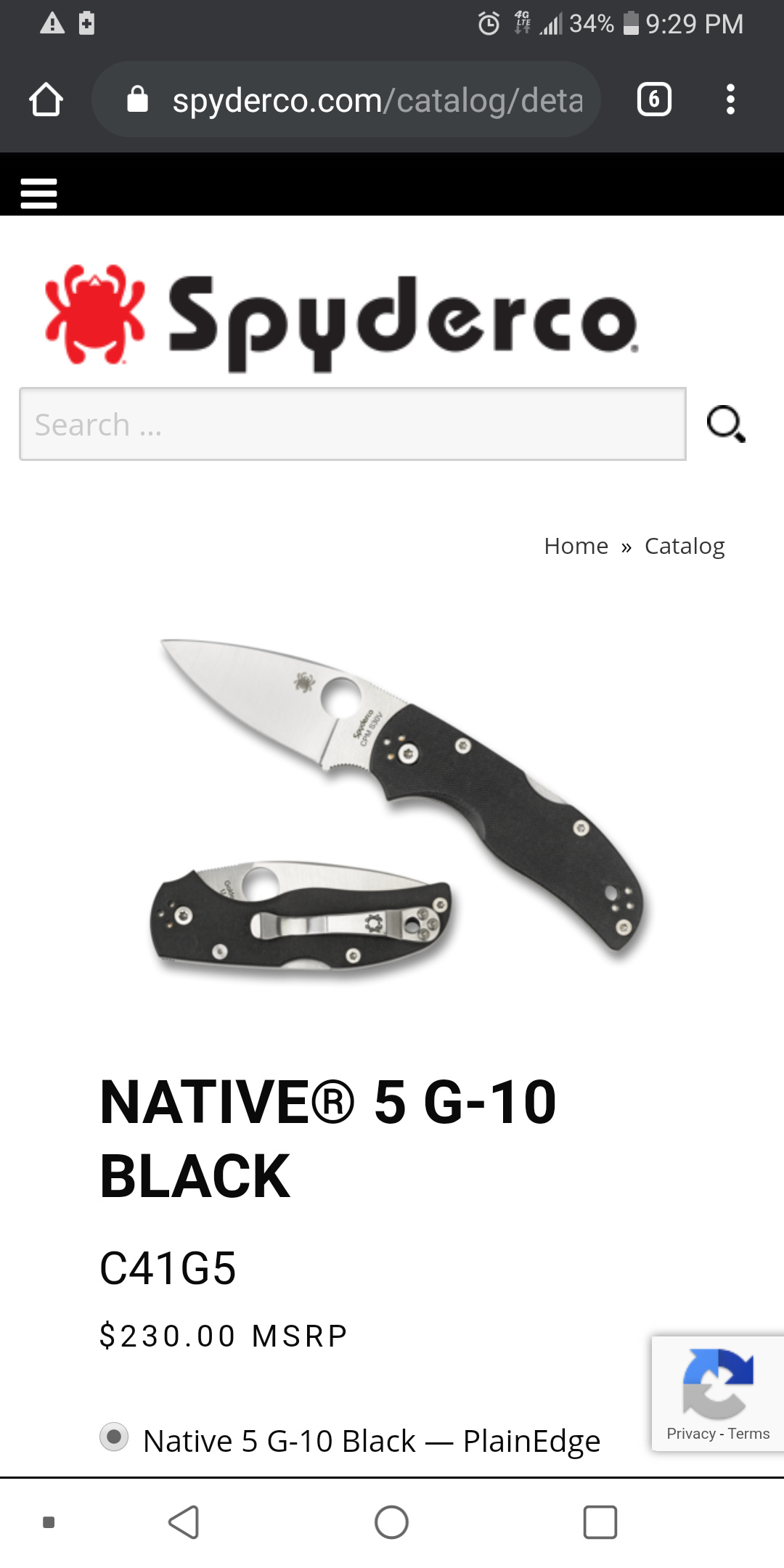Open the browser tab switcher
The image size is (784, 1568).
(654, 99)
